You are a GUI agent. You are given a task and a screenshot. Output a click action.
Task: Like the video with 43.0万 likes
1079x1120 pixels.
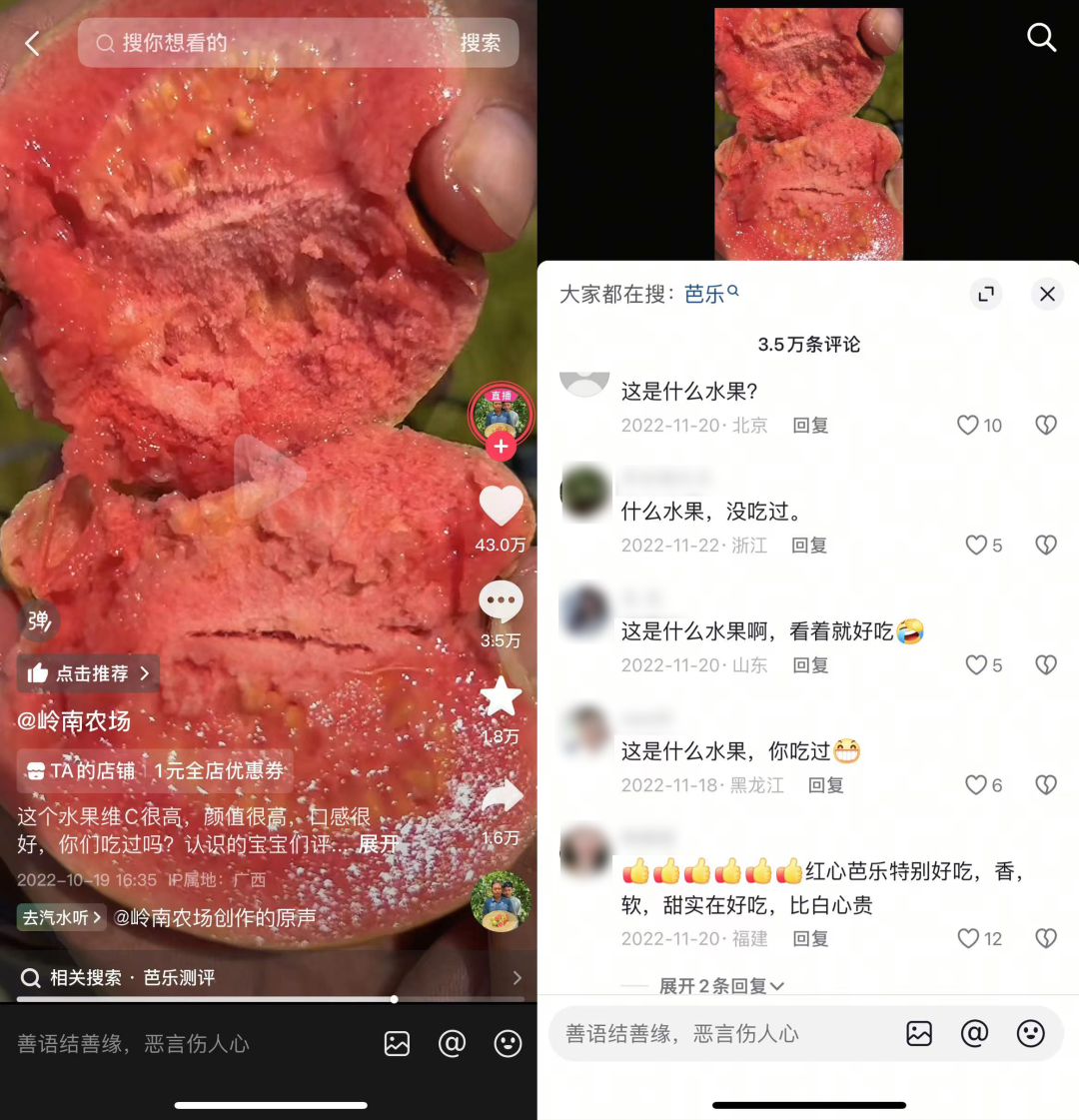pyautogui.click(x=501, y=508)
